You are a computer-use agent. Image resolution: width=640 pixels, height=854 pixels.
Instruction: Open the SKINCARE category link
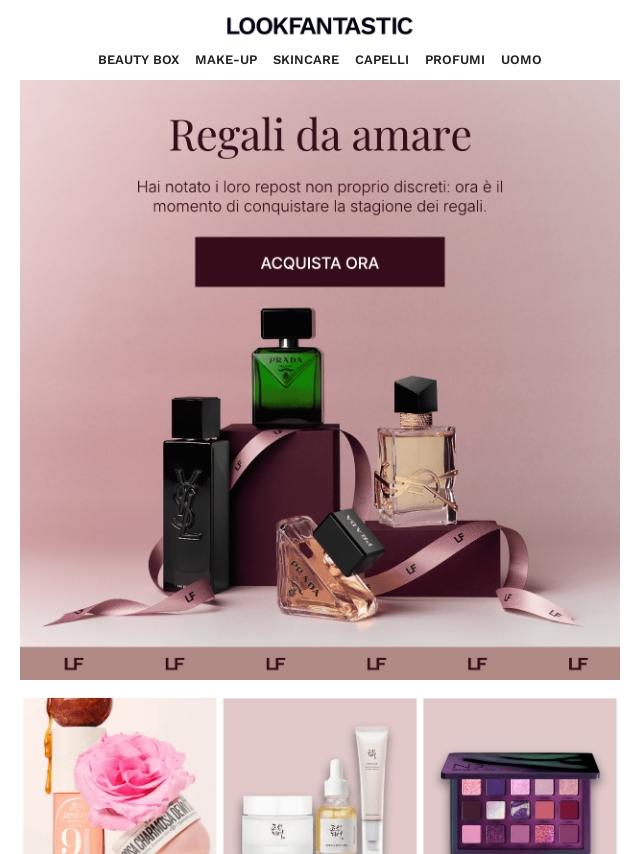click(306, 60)
